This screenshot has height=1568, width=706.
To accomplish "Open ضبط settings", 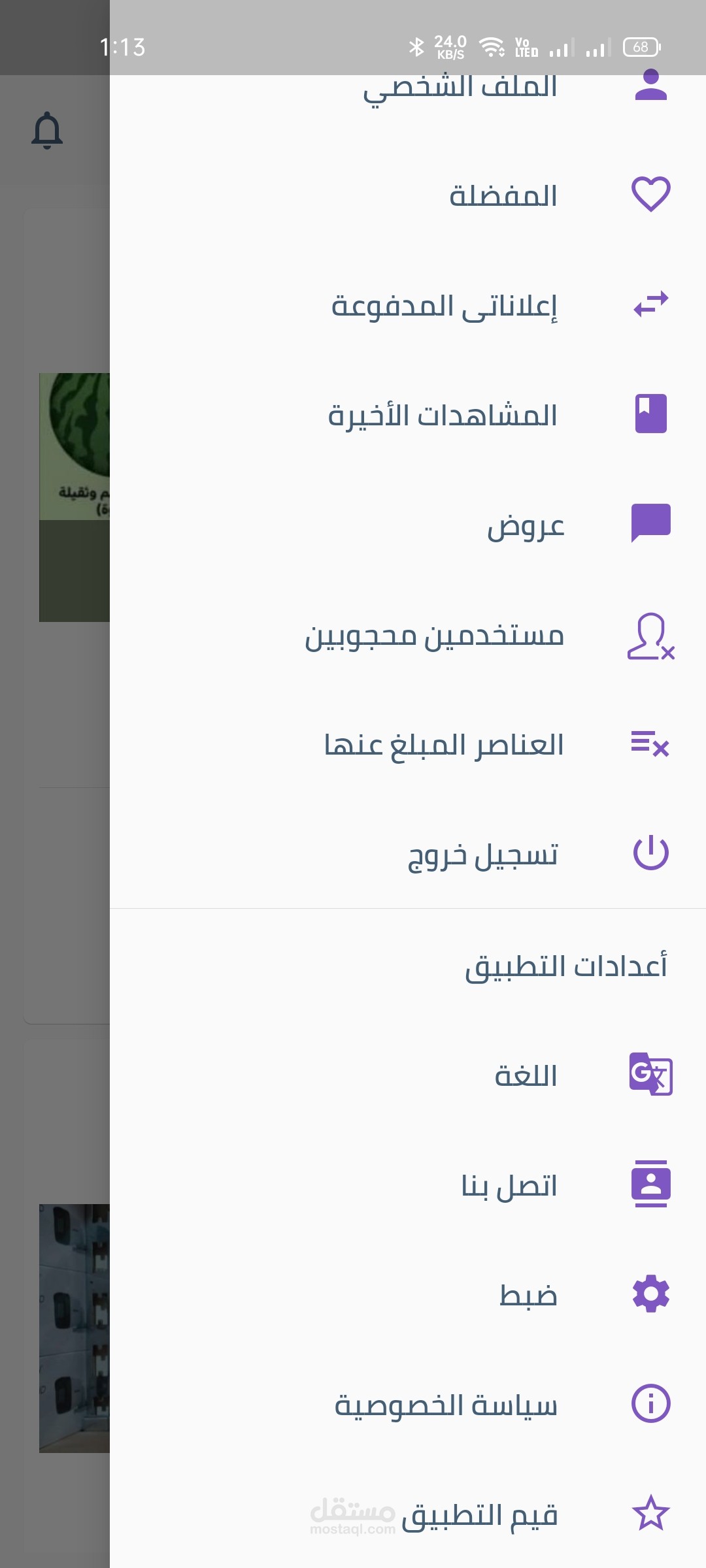I will (528, 1295).
